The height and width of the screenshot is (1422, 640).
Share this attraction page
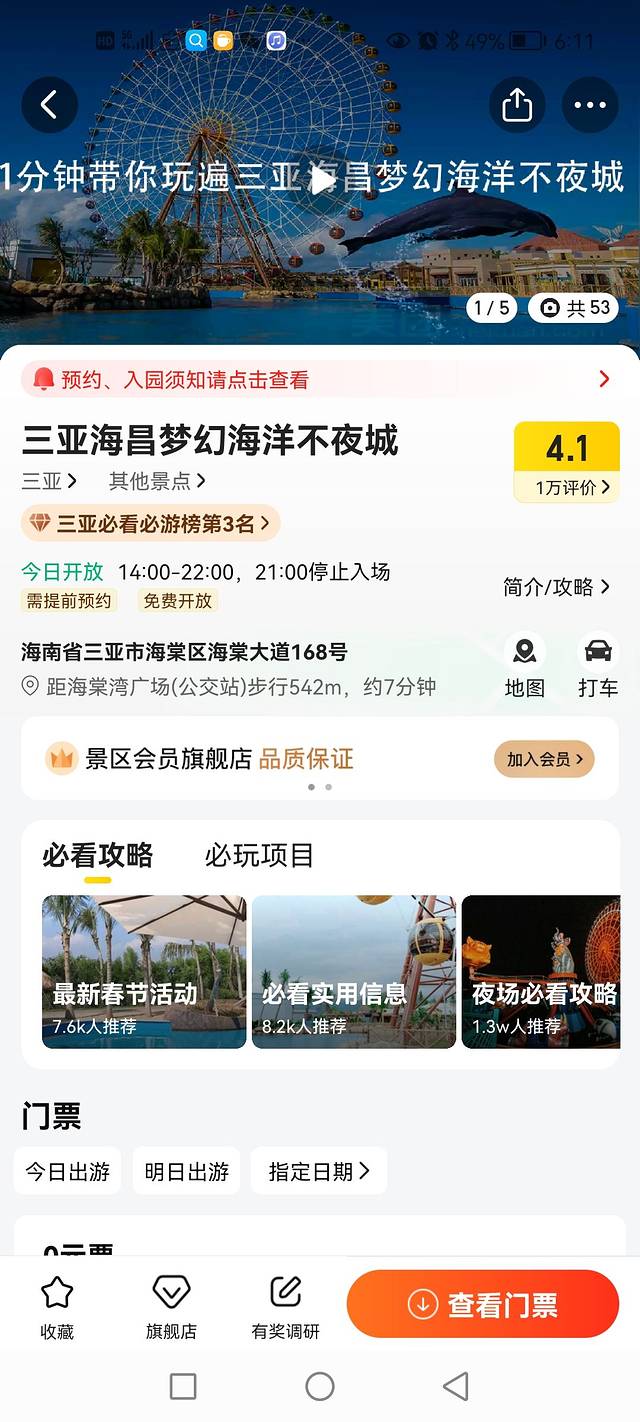point(517,104)
